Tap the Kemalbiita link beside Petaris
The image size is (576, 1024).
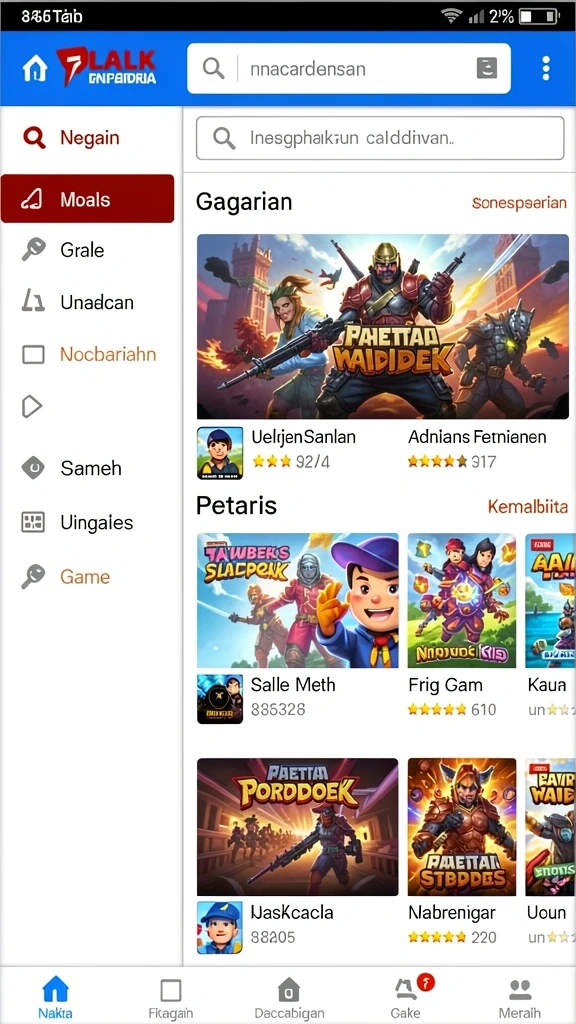tap(528, 506)
